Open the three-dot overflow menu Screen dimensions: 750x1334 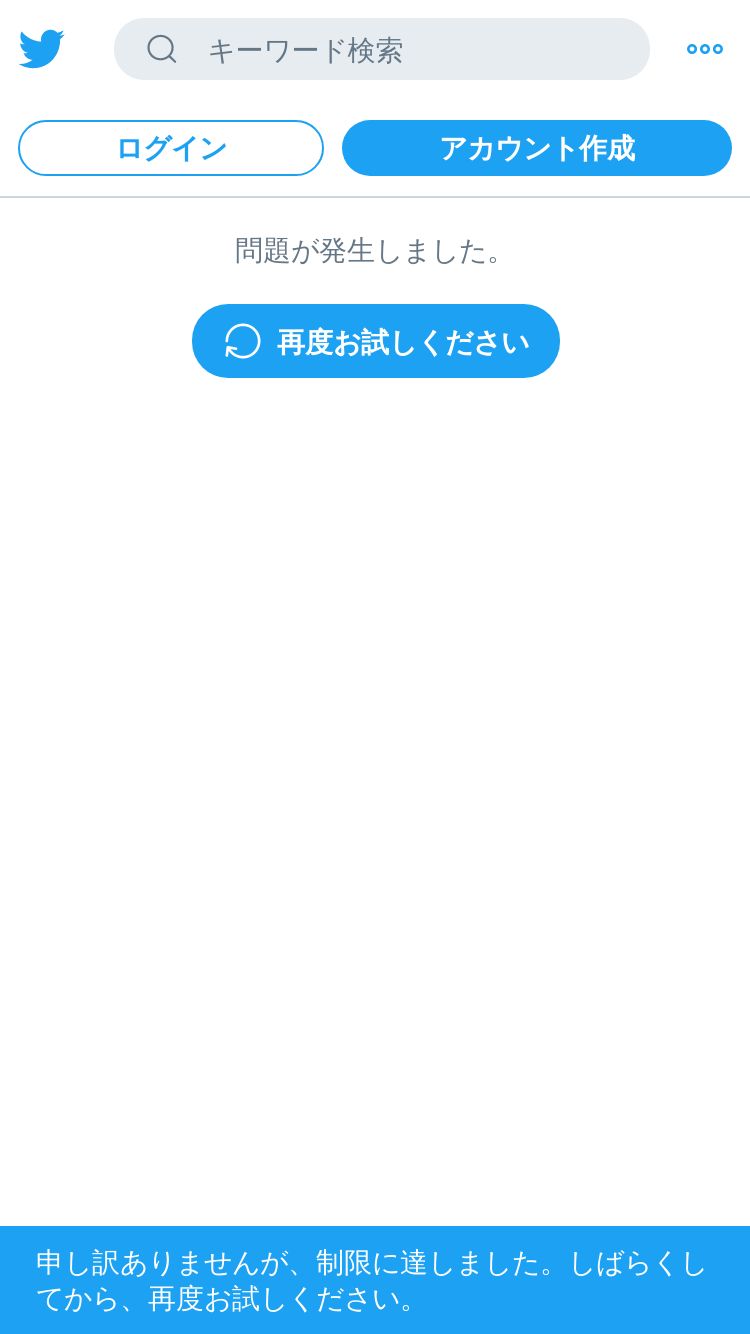coord(705,49)
